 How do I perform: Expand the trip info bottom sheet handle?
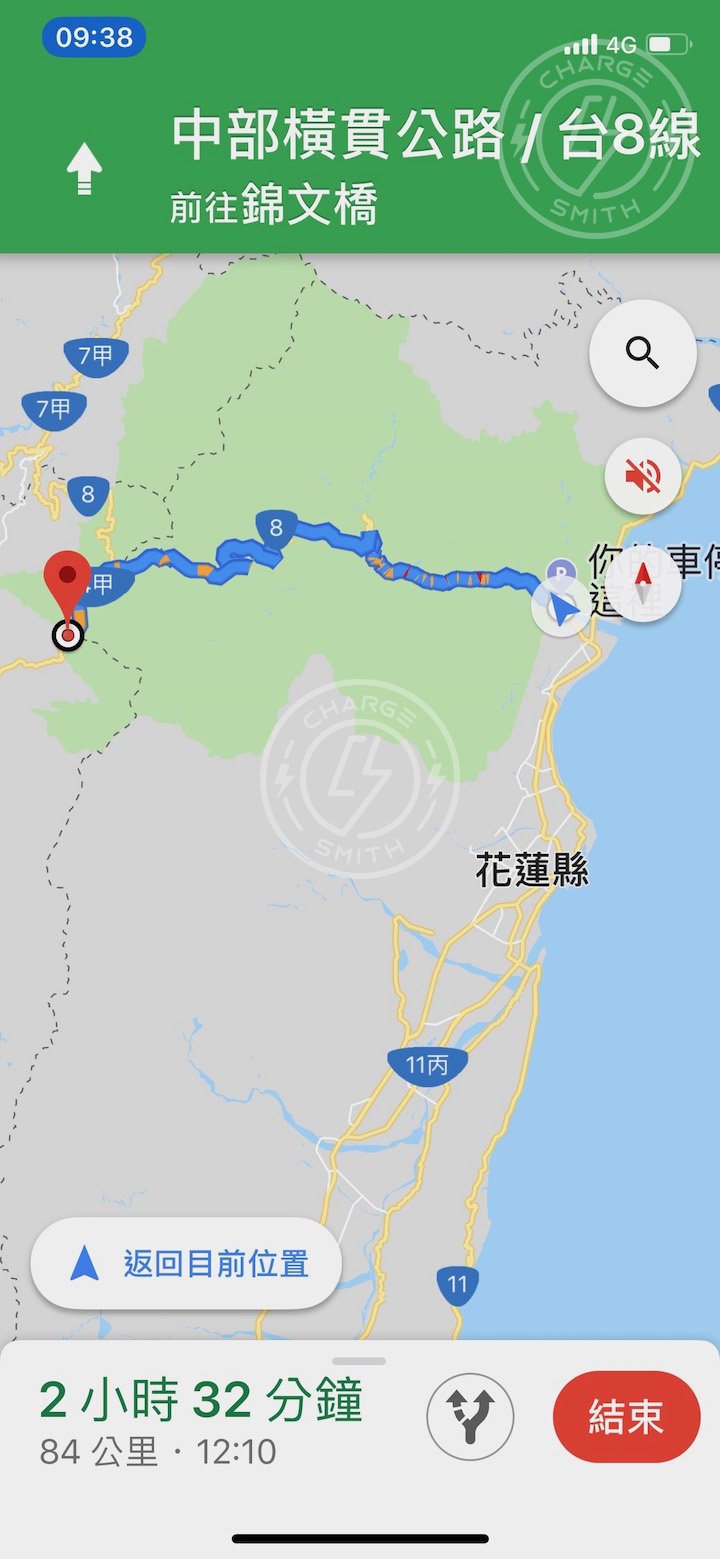[x=359, y=1361]
